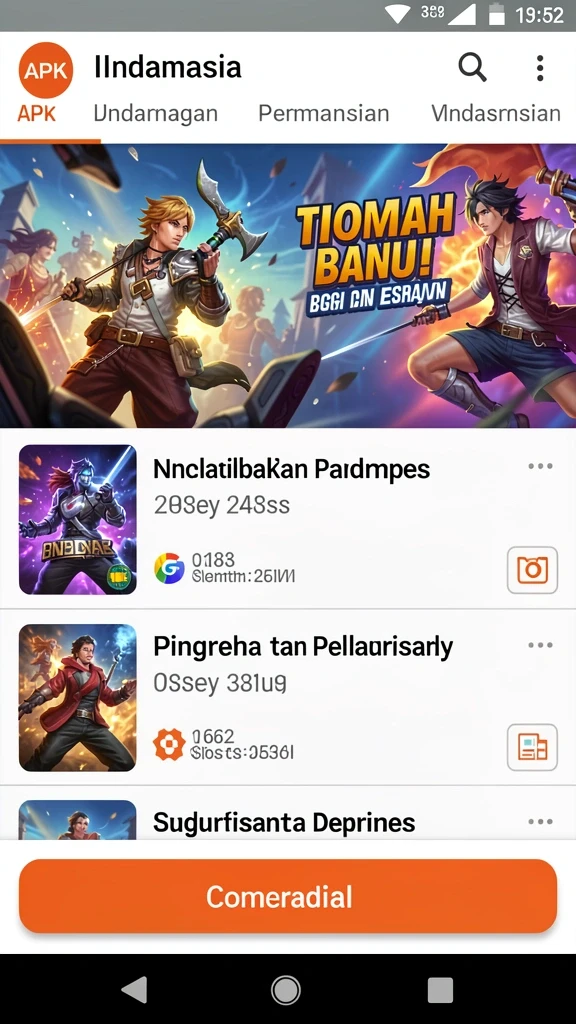Open the three-dot overflow menu in the app bar

[539, 68]
